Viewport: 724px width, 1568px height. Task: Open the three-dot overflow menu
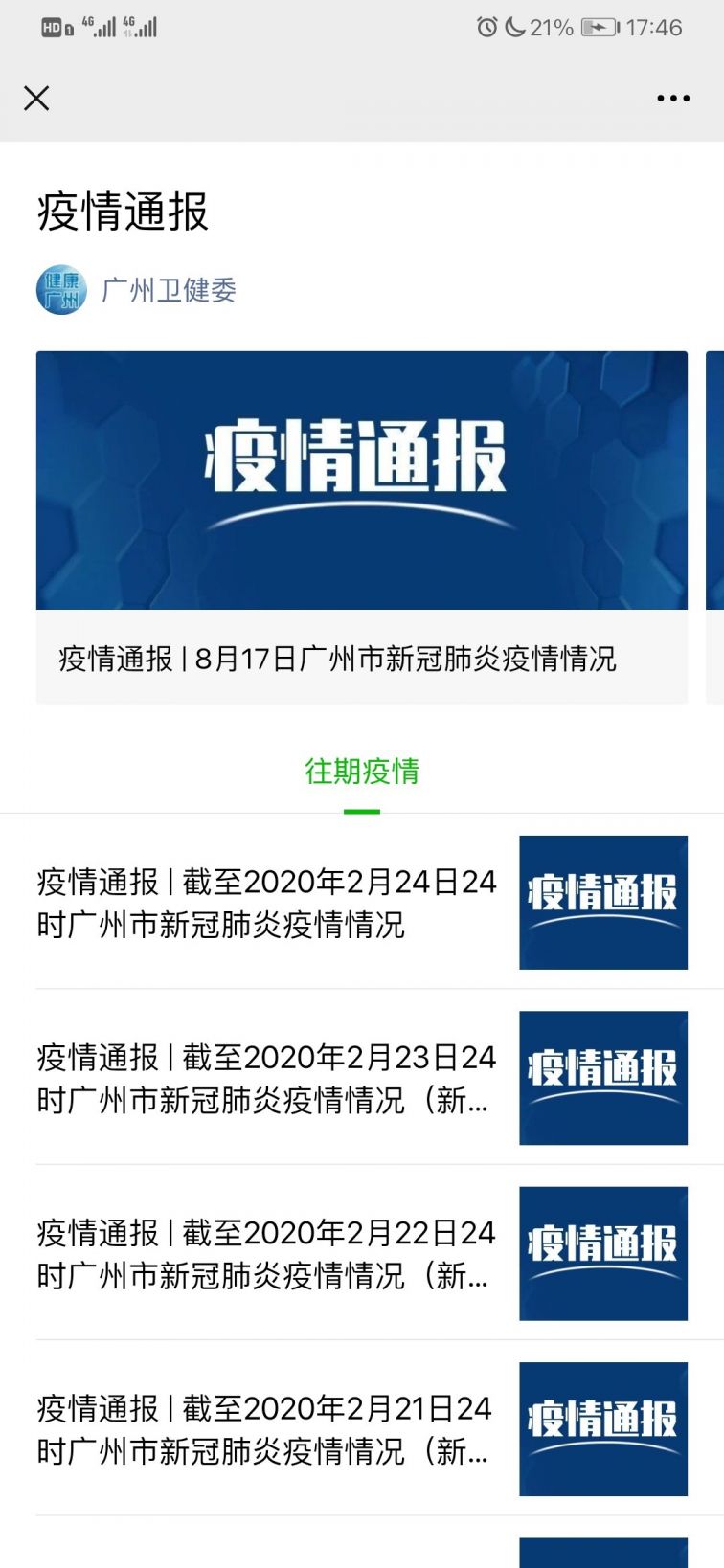673,98
